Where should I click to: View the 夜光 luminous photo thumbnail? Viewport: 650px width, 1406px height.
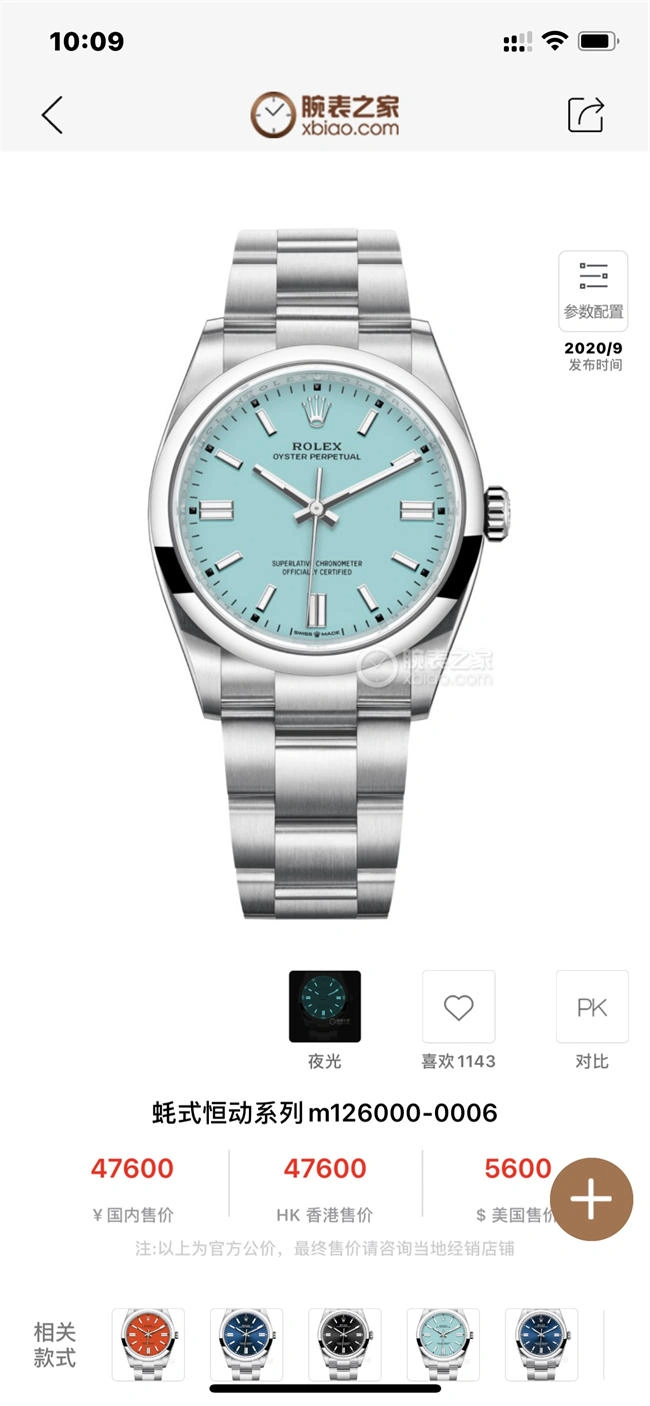click(x=325, y=1006)
